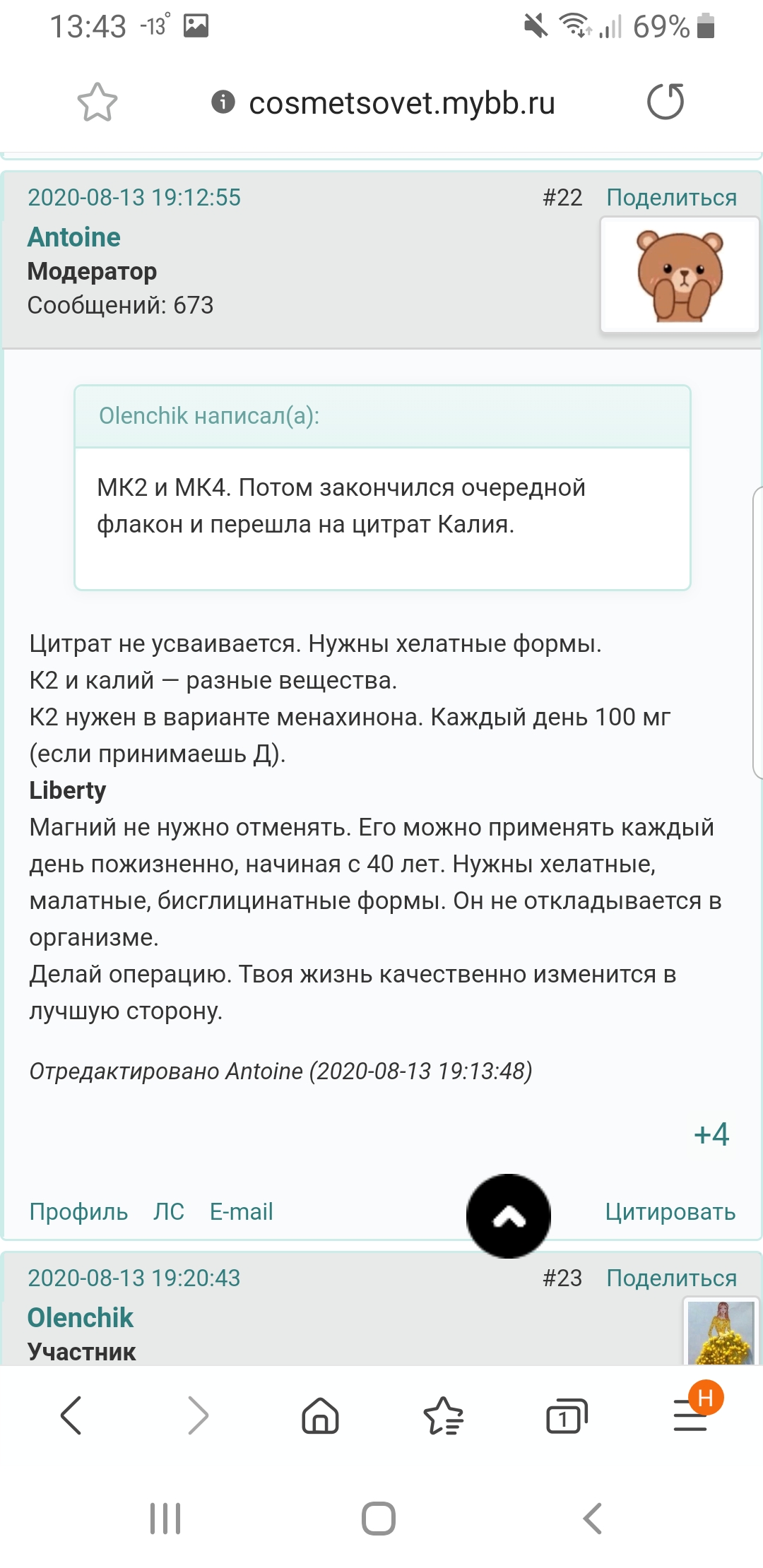Open Antoine's bear avatar
Image resolution: width=763 pixels, height=1568 pixels.
pyautogui.click(x=679, y=275)
